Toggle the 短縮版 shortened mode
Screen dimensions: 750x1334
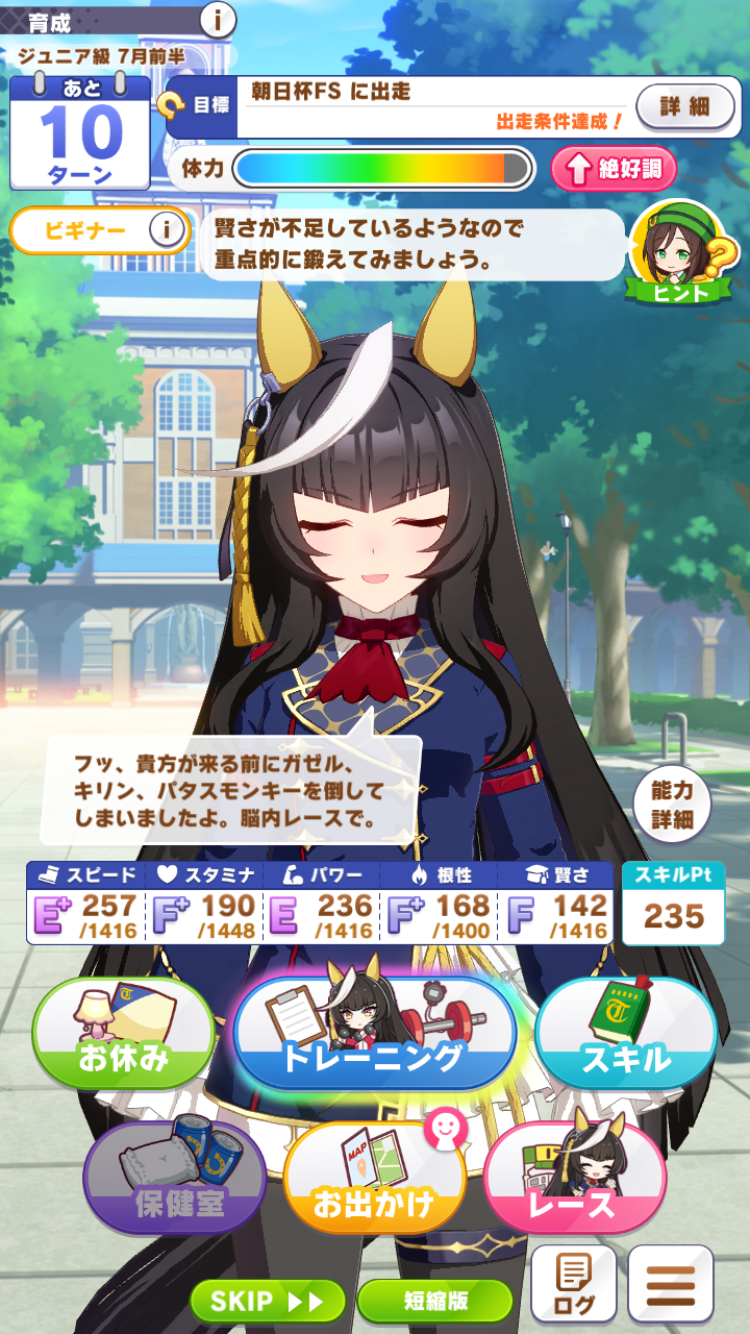(x=434, y=1301)
